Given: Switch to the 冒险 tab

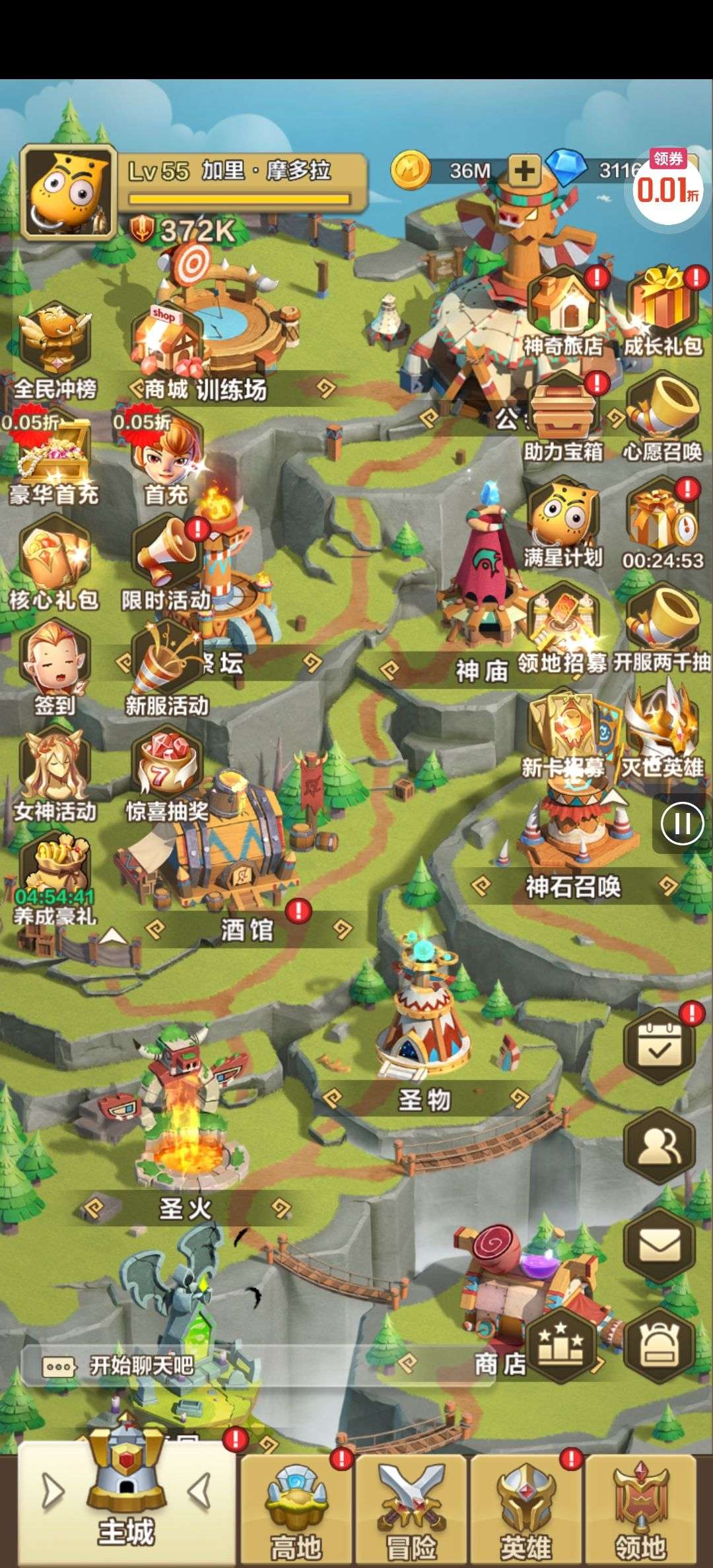Looking at the screenshot, I should 411,1510.
